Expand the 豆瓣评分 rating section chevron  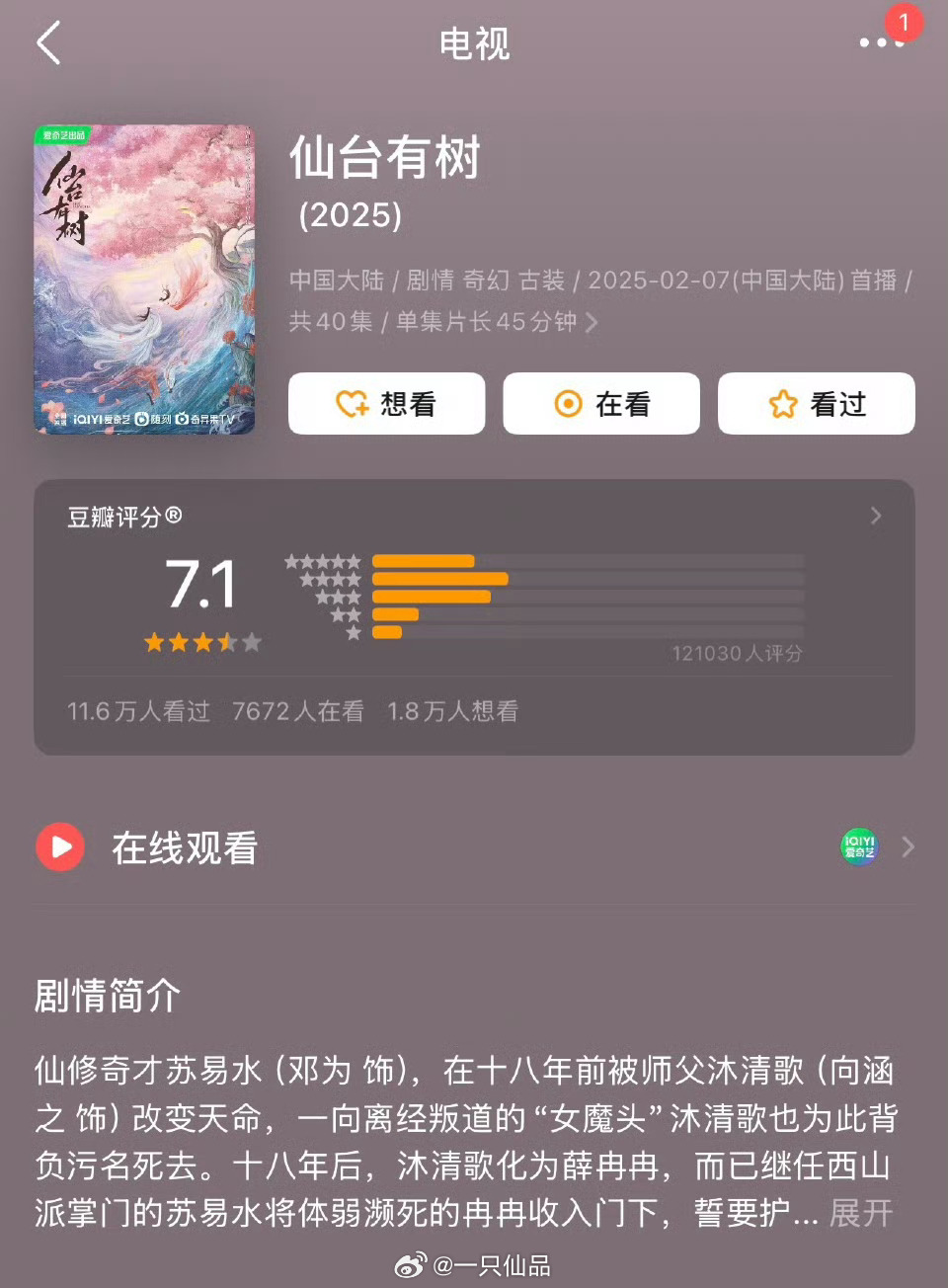click(x=875, y=515)
